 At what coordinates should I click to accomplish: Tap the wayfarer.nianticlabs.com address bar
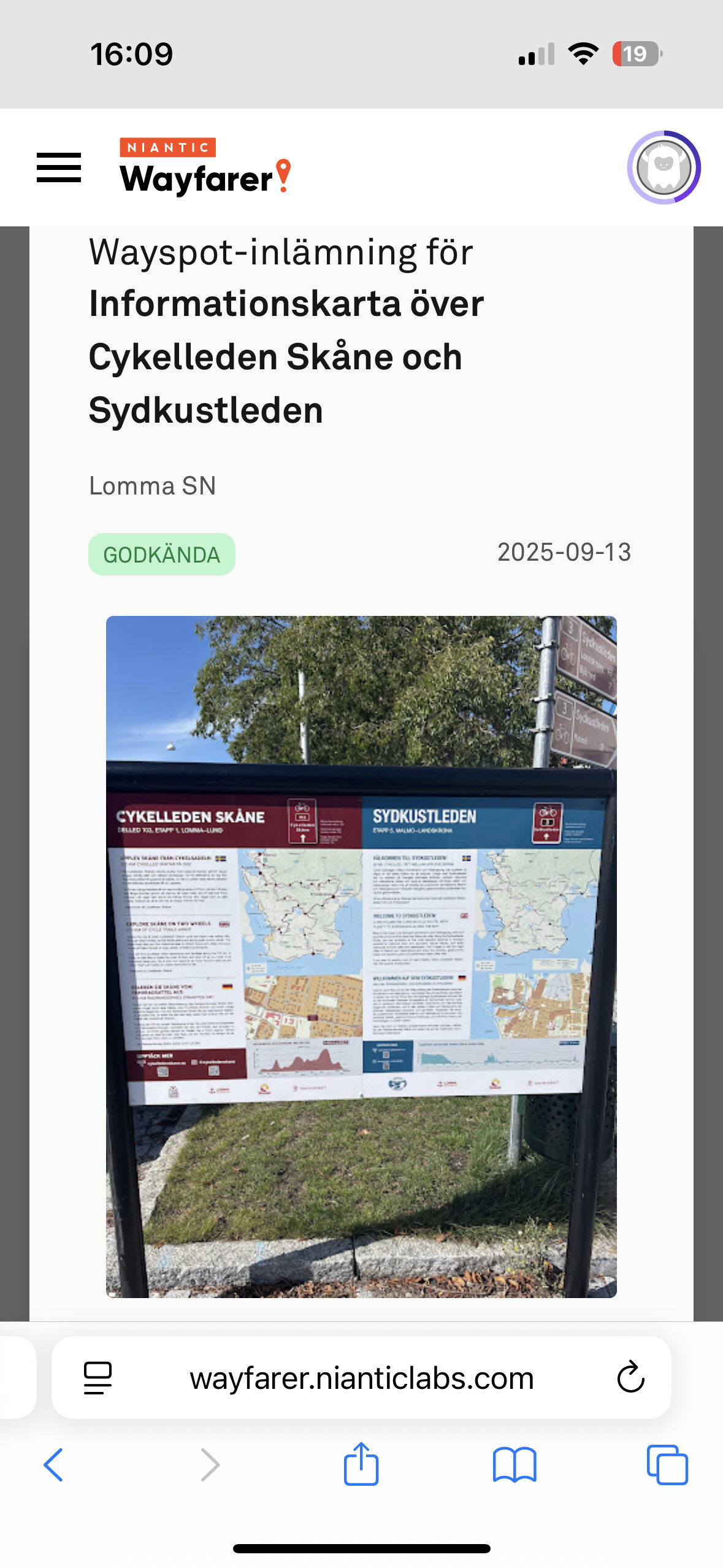click(x=361, y=1378)
